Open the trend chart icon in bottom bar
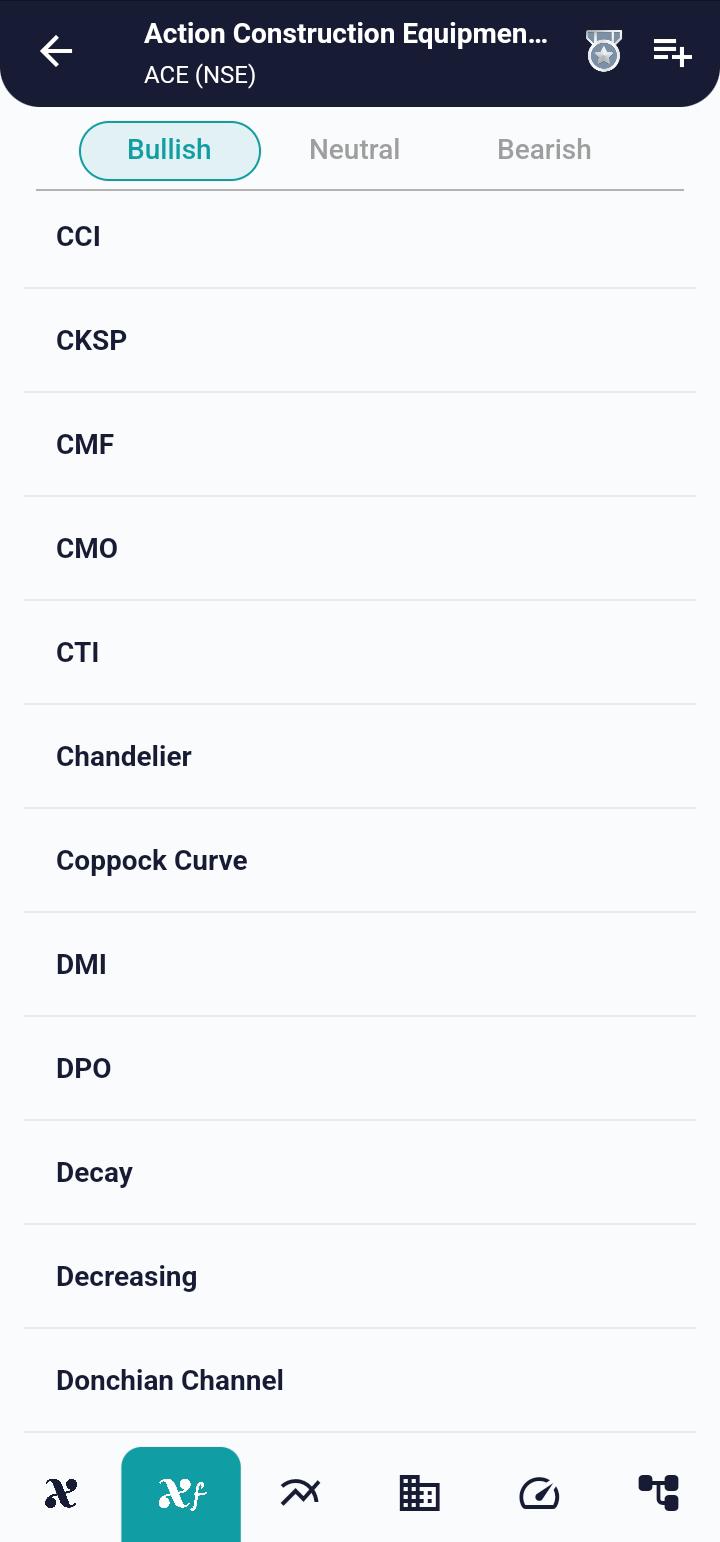 300,1493
